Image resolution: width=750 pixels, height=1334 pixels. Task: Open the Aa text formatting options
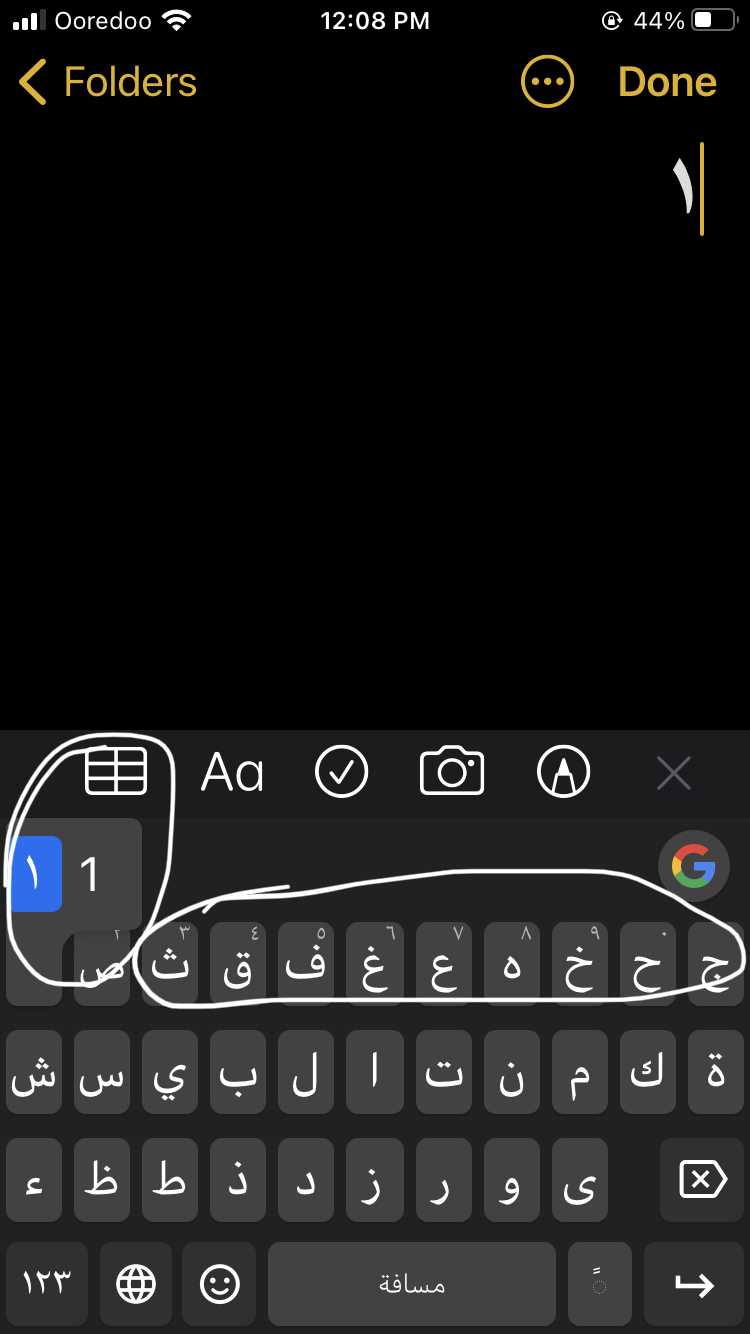pyautogui.click(x=232, y=772)
